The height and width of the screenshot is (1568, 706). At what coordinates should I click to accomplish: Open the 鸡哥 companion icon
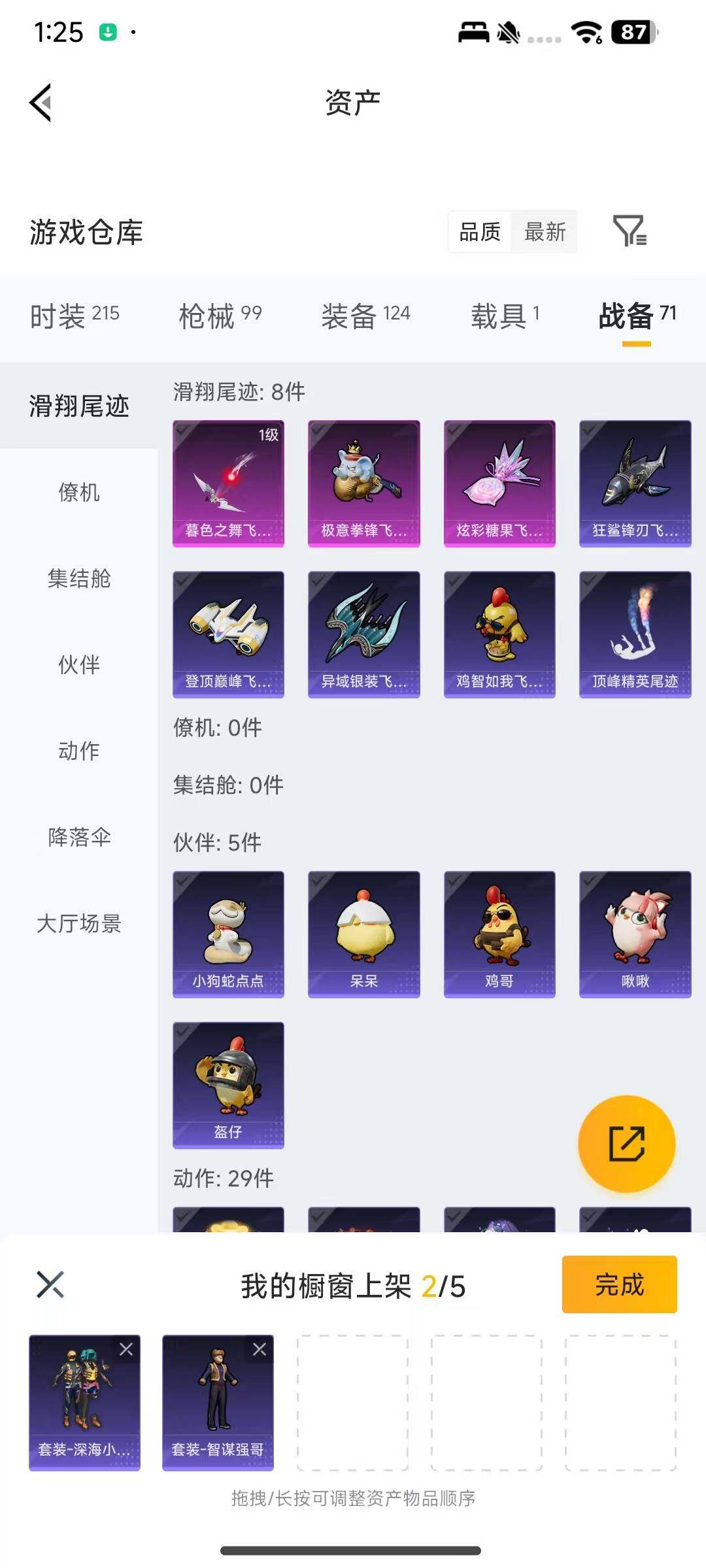tap(499, 934)
